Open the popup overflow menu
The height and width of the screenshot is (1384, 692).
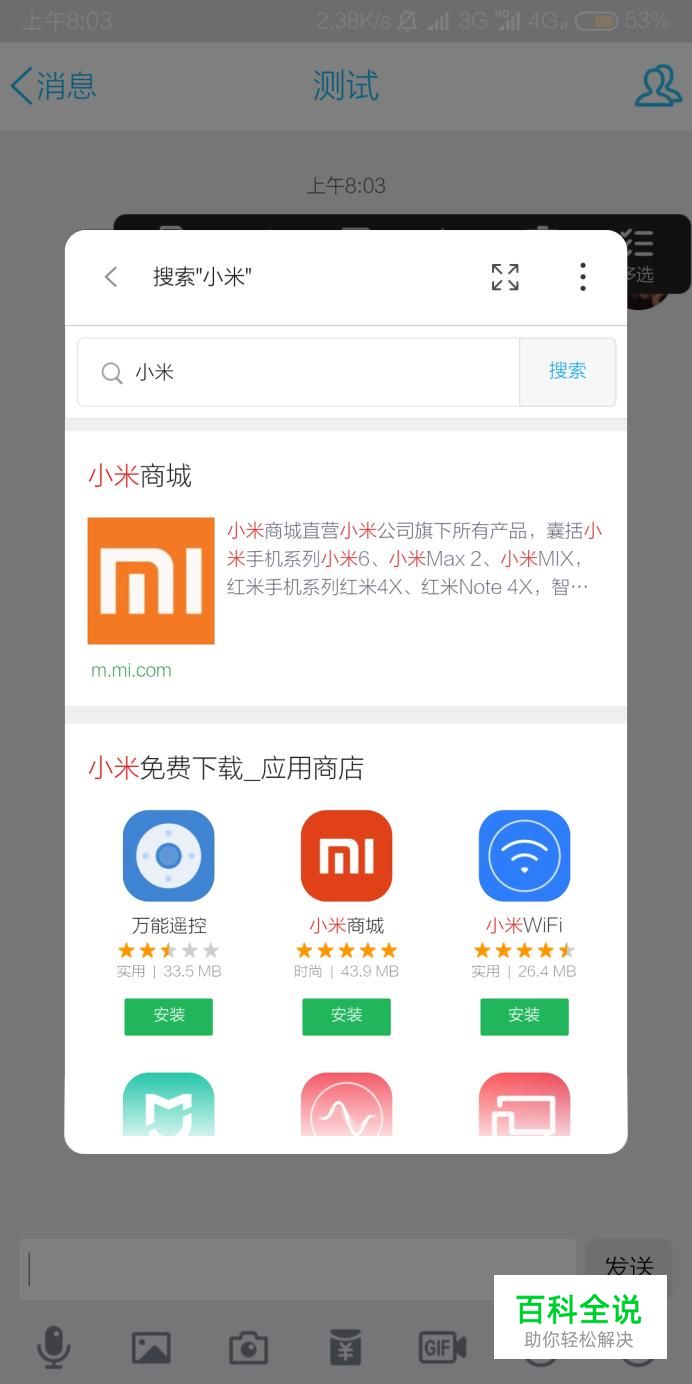[582, 277]
